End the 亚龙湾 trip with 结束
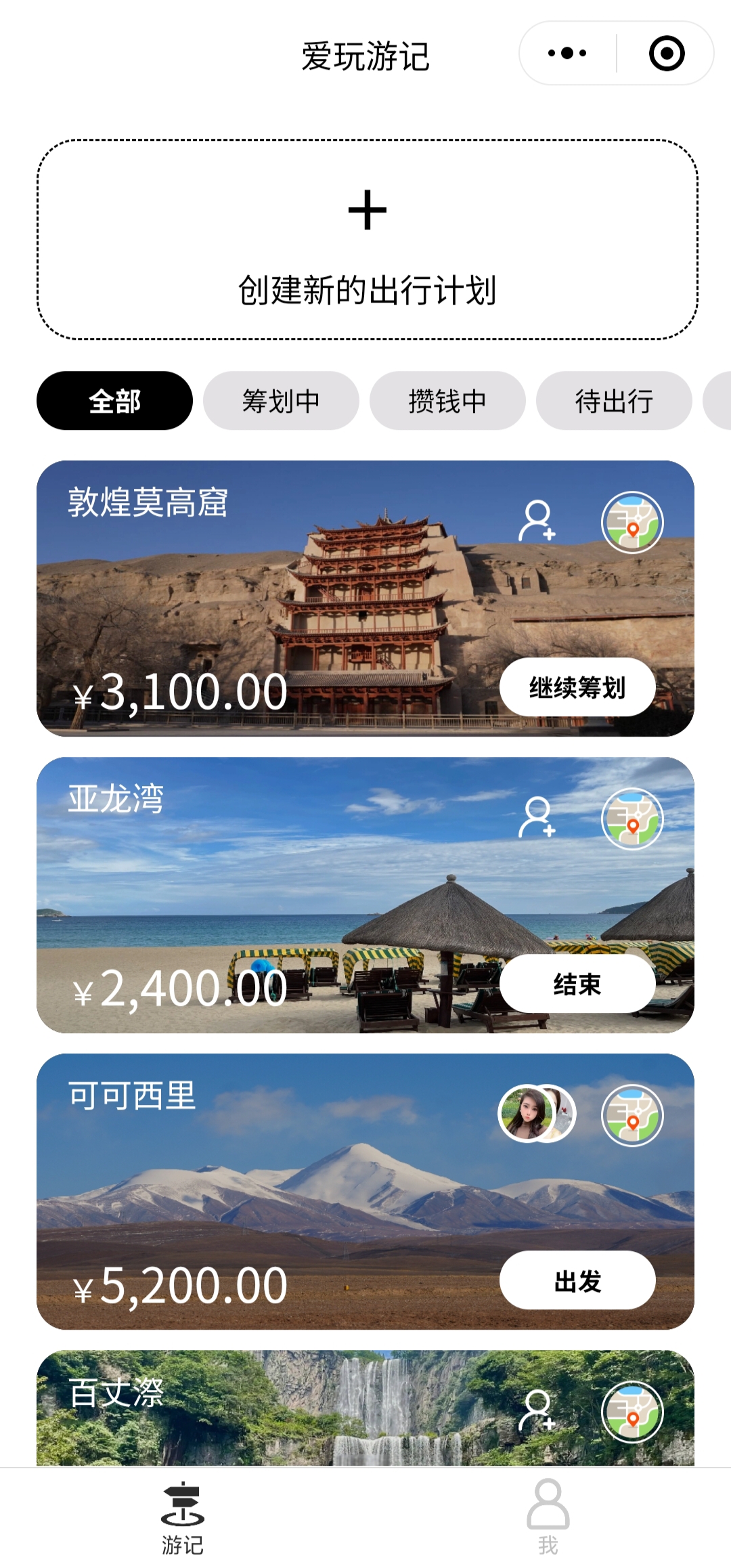 (x=577, y=984)
